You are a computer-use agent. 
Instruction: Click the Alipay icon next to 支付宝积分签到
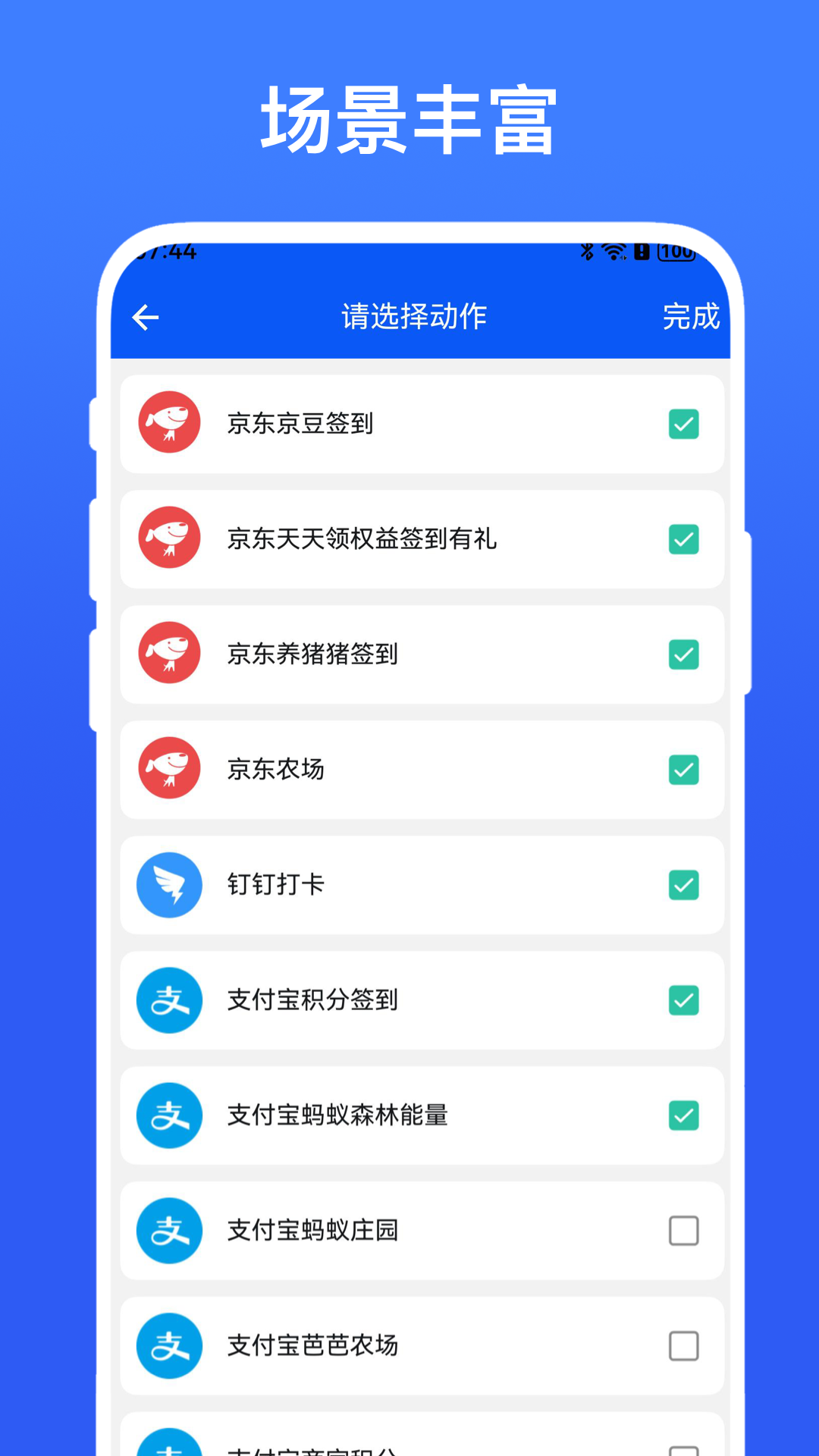pos(168,1001)
